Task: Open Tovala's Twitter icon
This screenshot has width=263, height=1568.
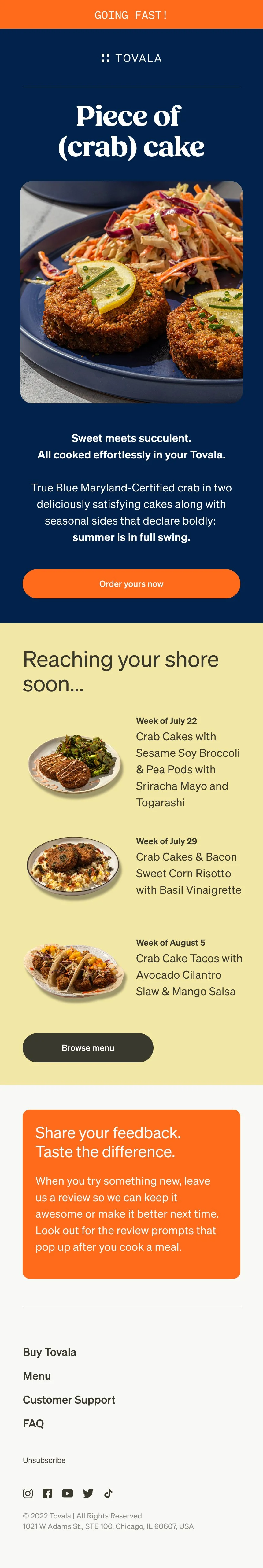Action: coord(88,1493)
